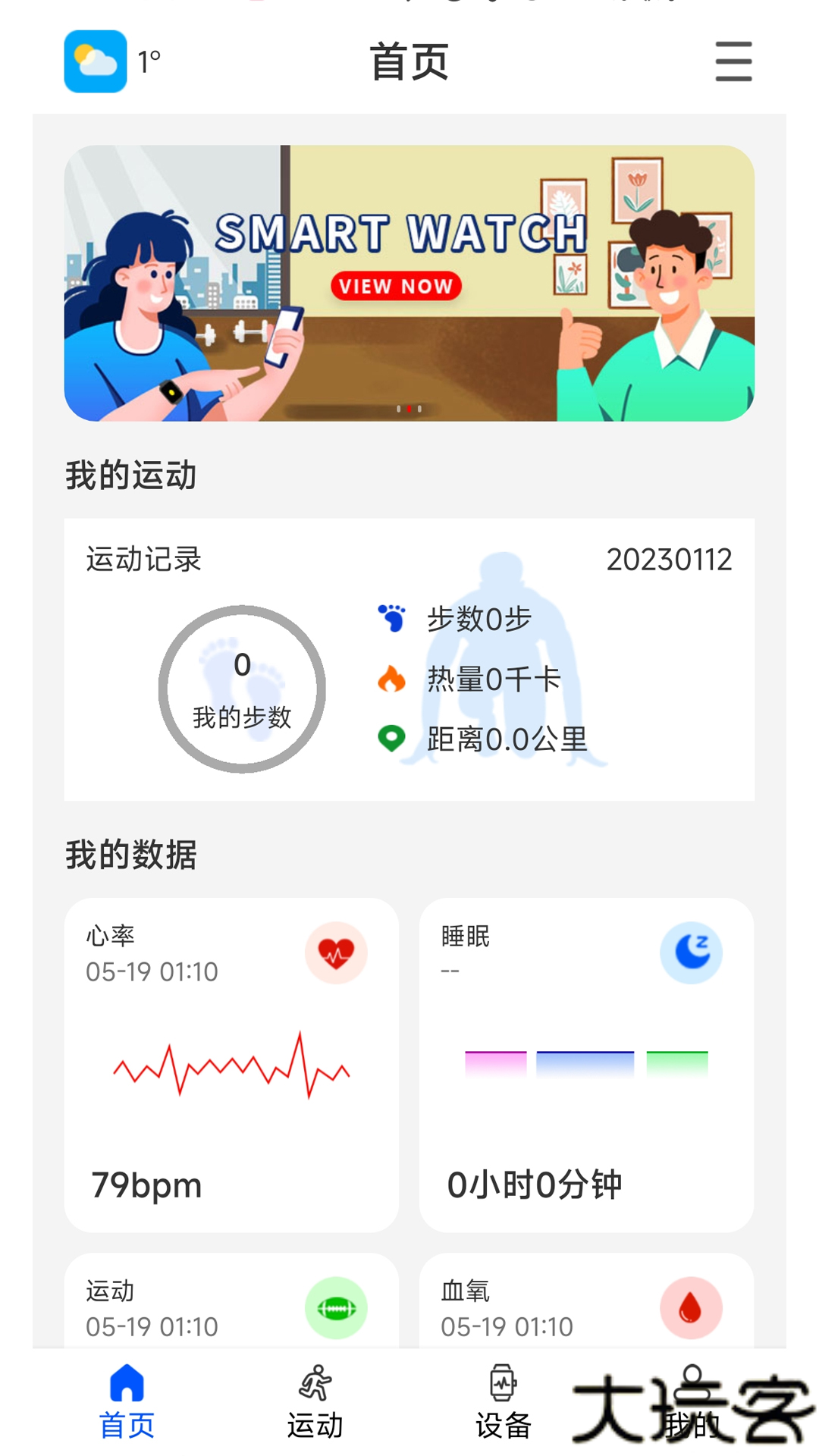Open the weather icon showing 1°
The width and height of the screenshot is (819, 1456).
96,61
